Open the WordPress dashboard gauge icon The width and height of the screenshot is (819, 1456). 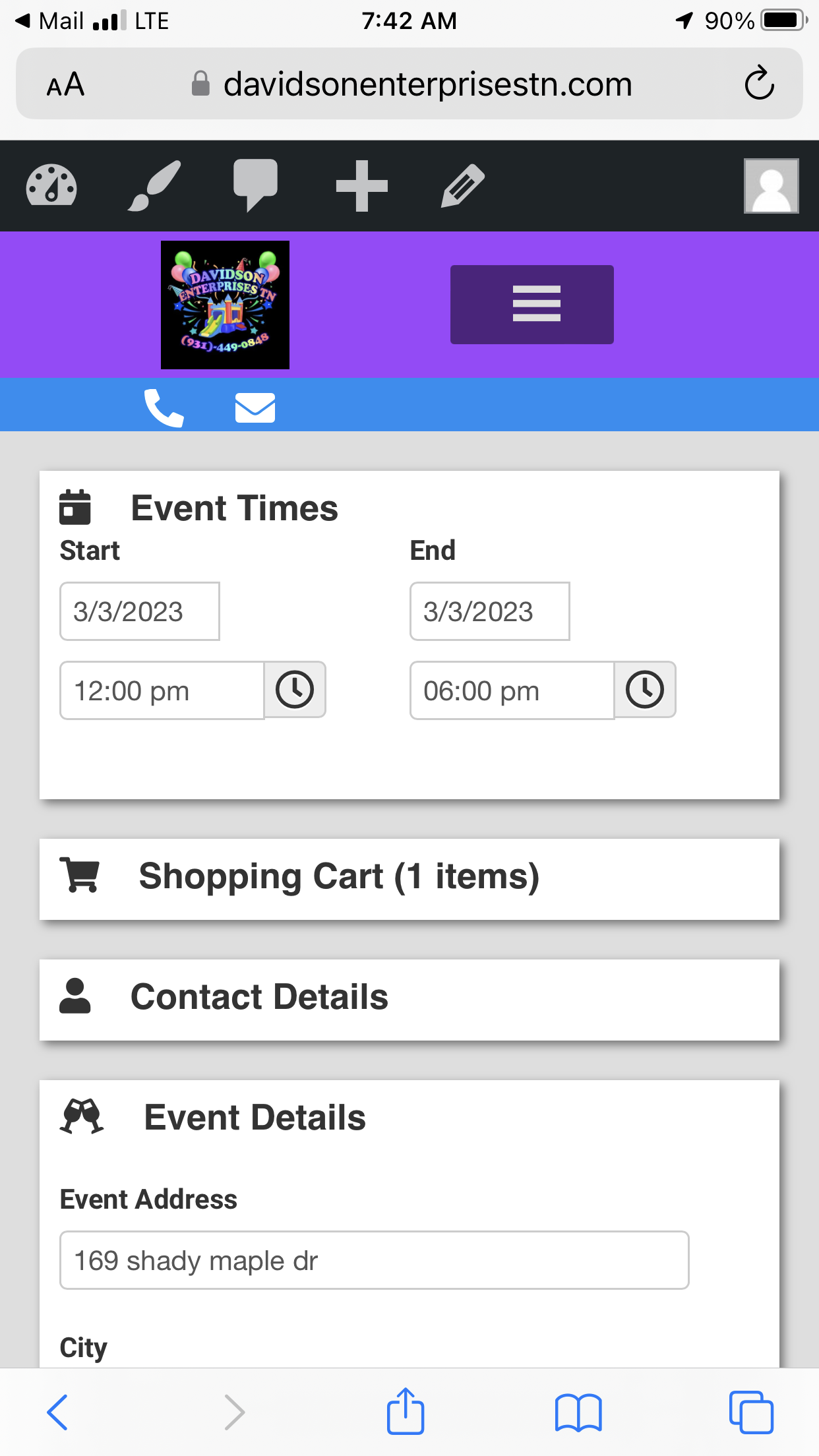coord(51,185)
